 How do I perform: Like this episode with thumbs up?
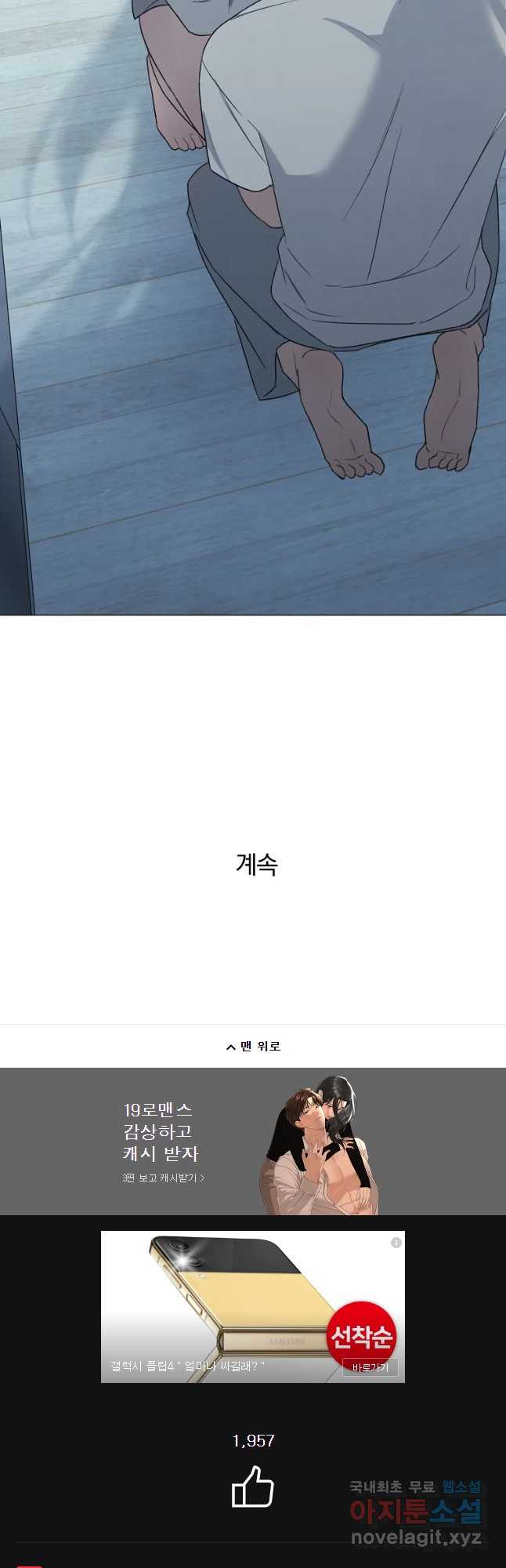point(252,1486)
